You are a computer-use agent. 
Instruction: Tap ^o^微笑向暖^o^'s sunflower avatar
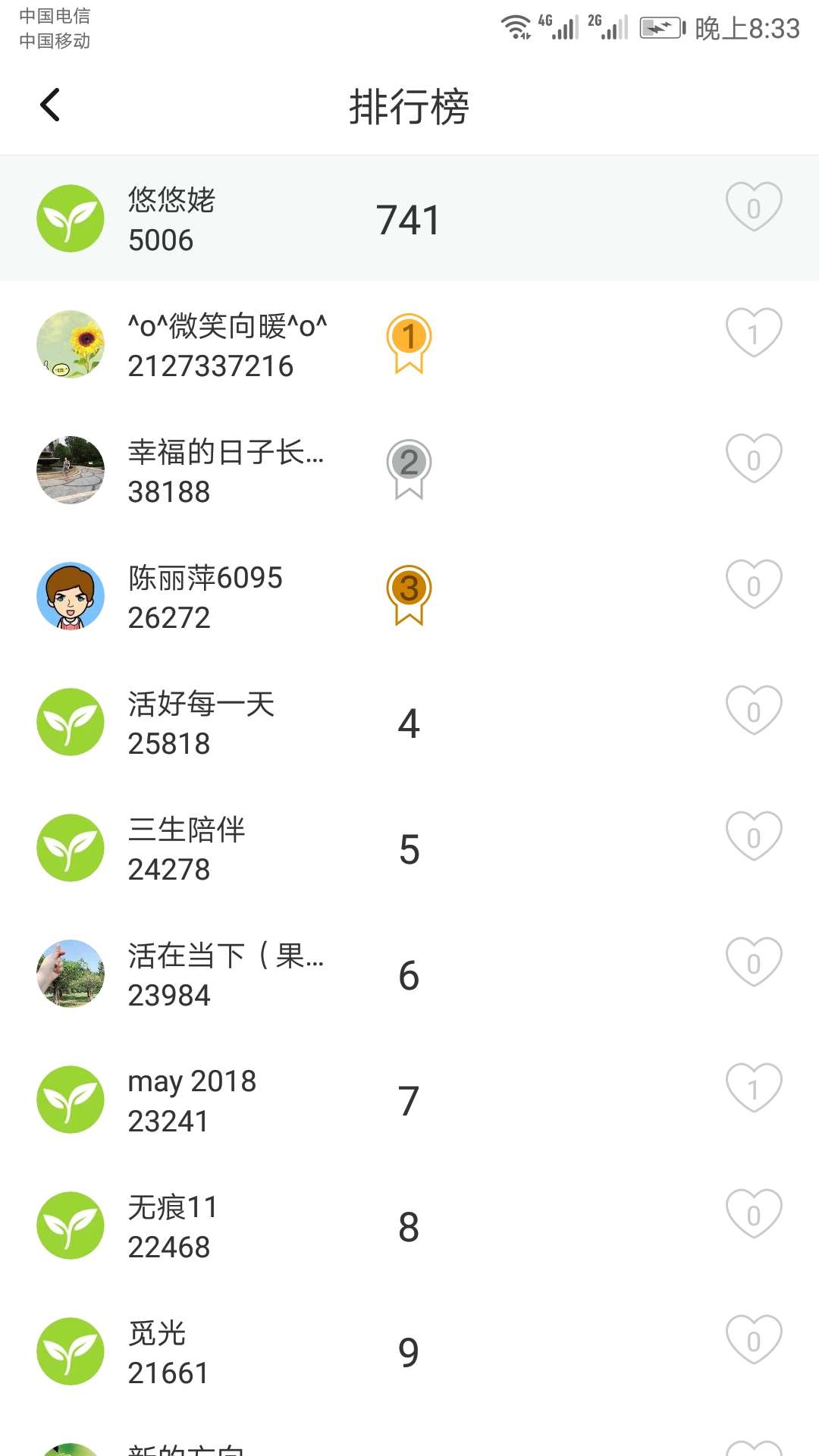(x=70, y=345)
